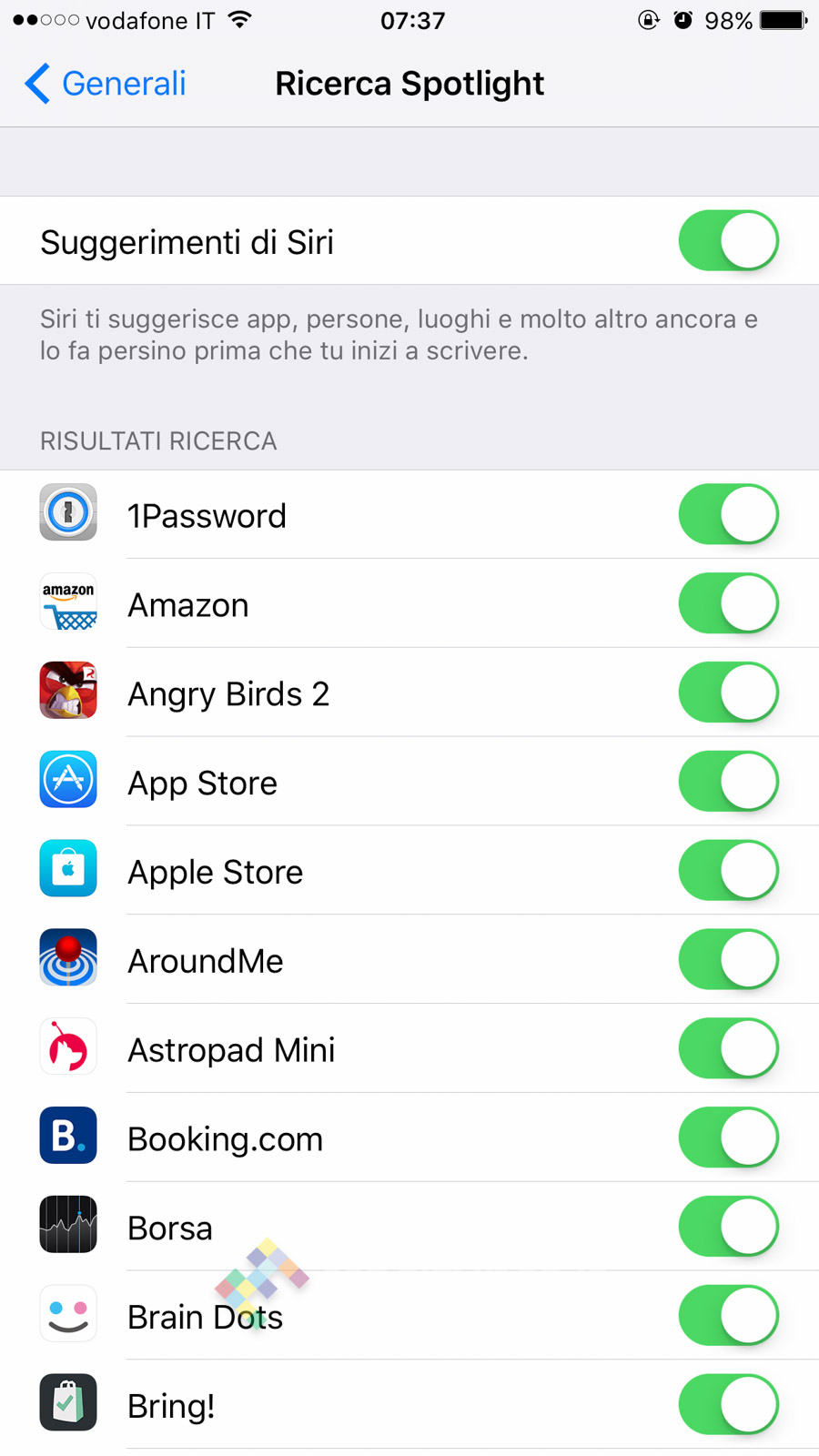Switch off App Store search results

[728, 782]
